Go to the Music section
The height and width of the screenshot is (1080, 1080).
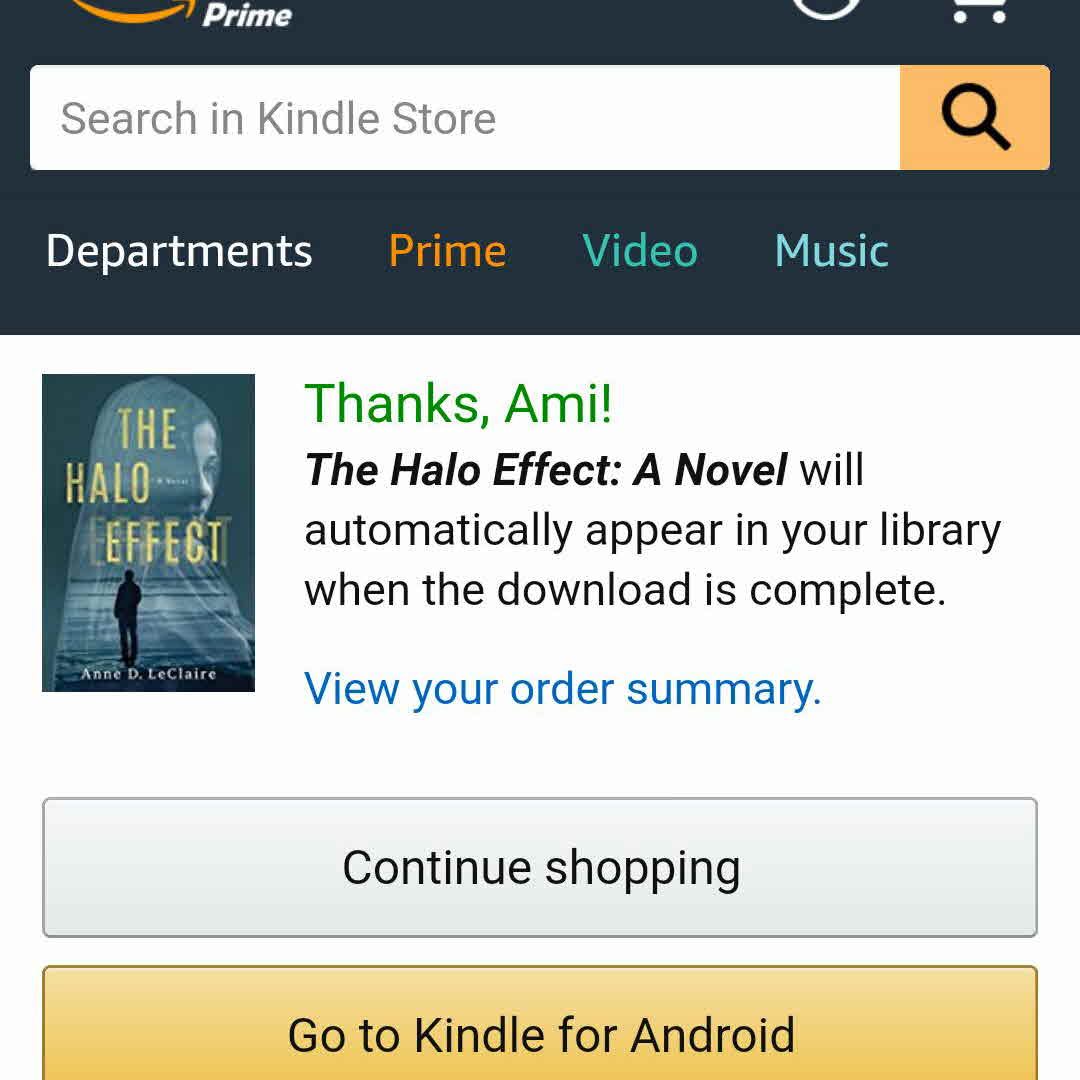831,251
